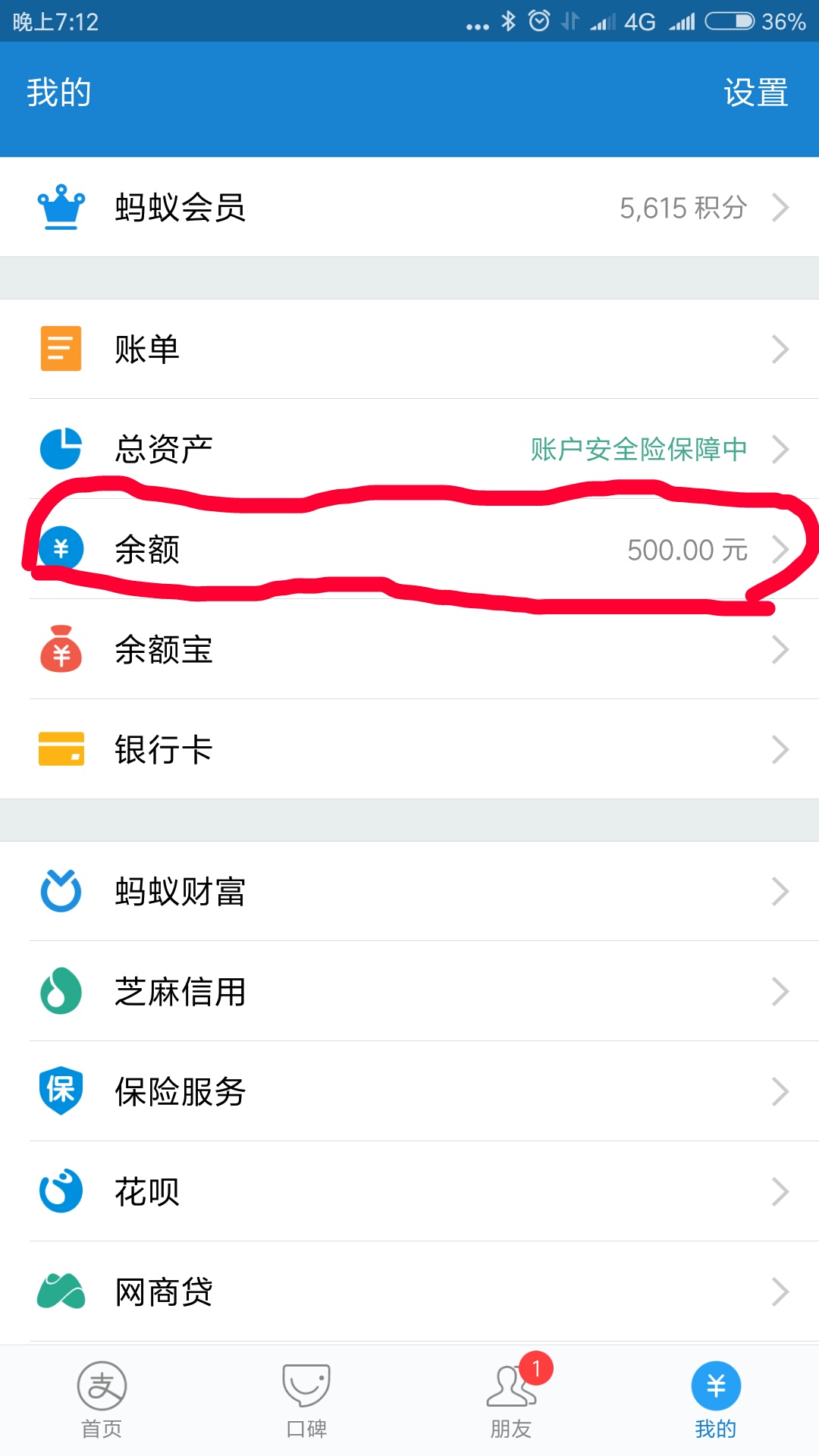Expand the 蚂蚁会员 points chevron
Screen dimensions: 819x1456
click(x=782, y=206)
